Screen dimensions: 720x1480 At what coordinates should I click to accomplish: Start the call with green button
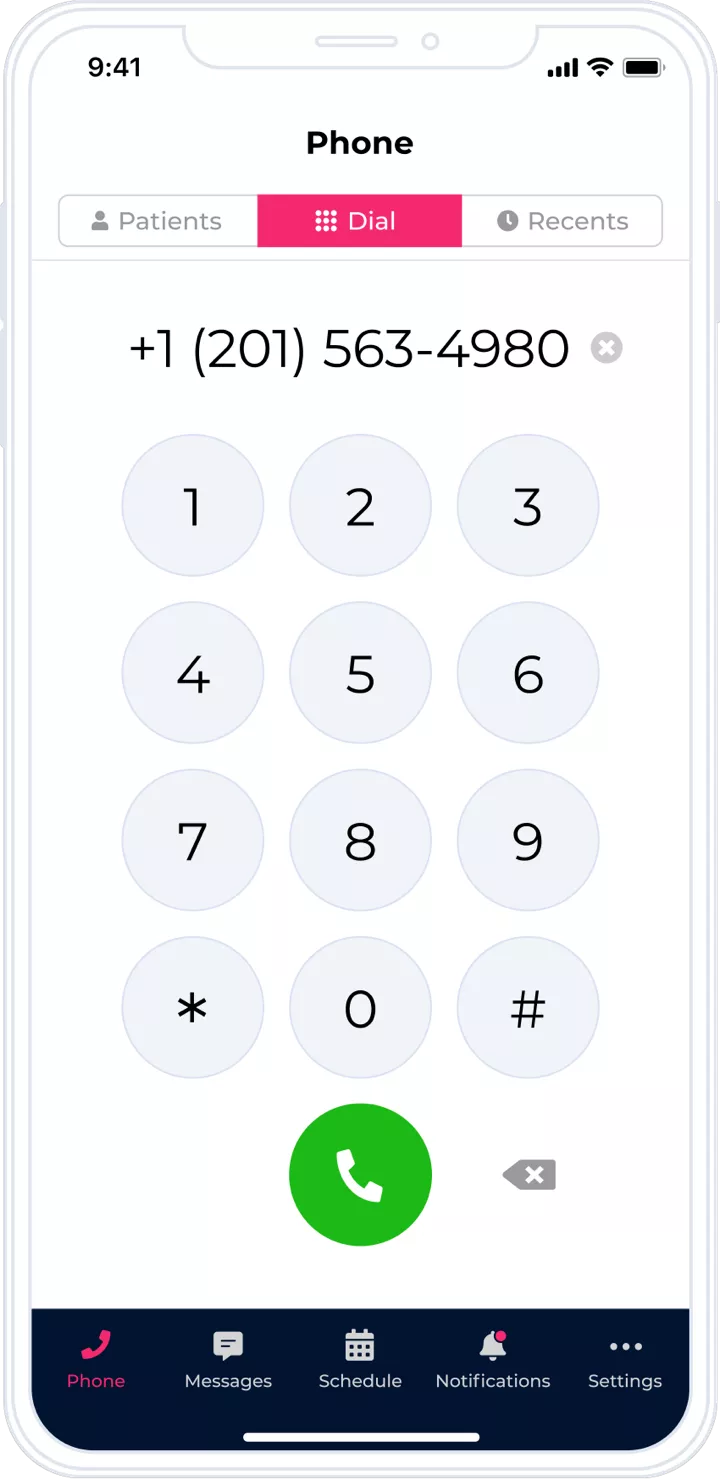(x=360, y=1175)
